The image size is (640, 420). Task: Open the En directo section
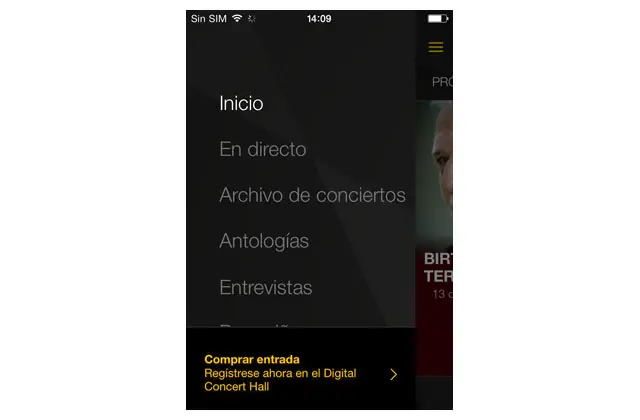coord(262,149)
